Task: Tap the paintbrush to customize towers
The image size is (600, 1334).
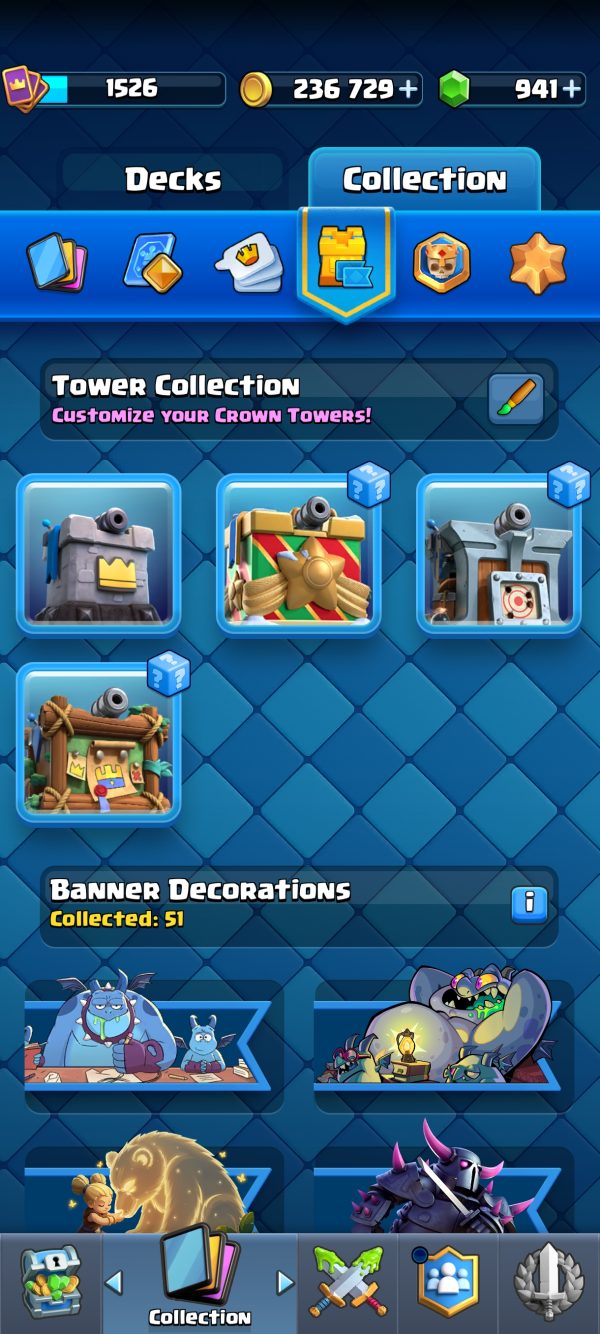Action: coord(517,399)
